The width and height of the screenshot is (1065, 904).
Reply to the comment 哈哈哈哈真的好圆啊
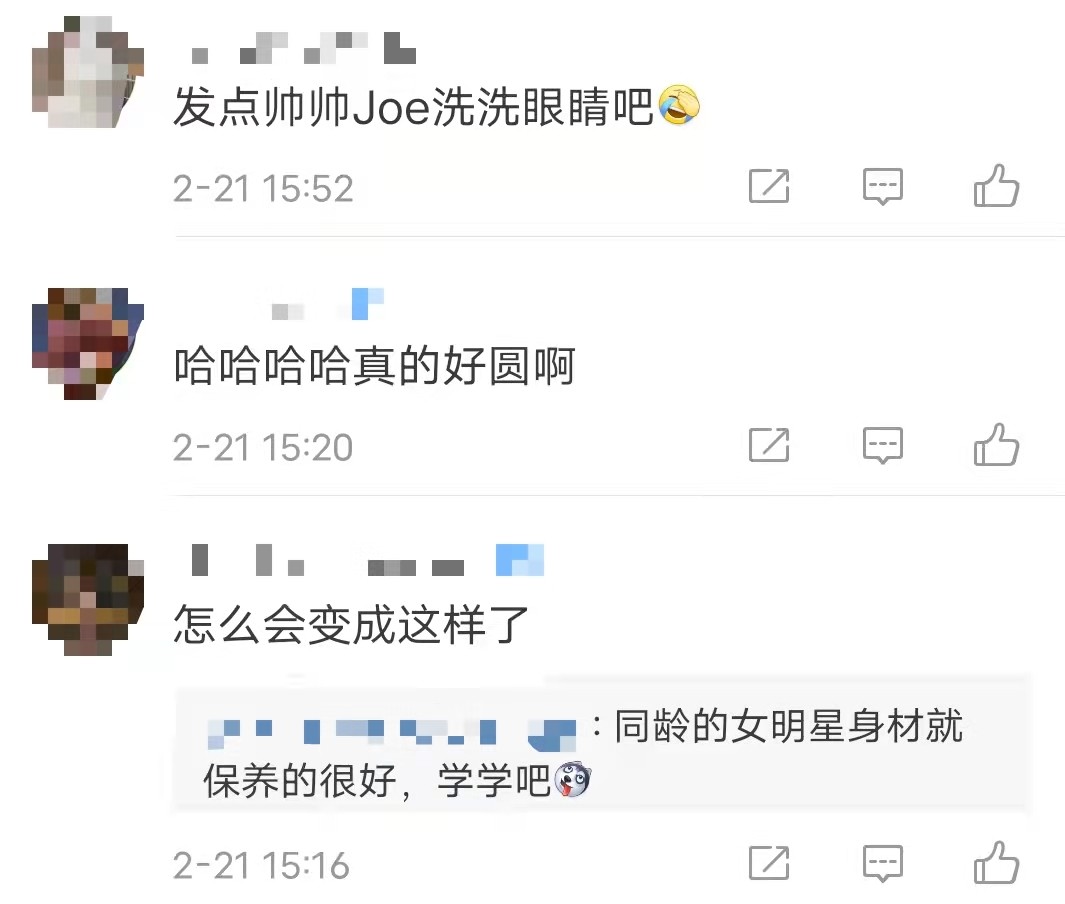tap(883, 445)
